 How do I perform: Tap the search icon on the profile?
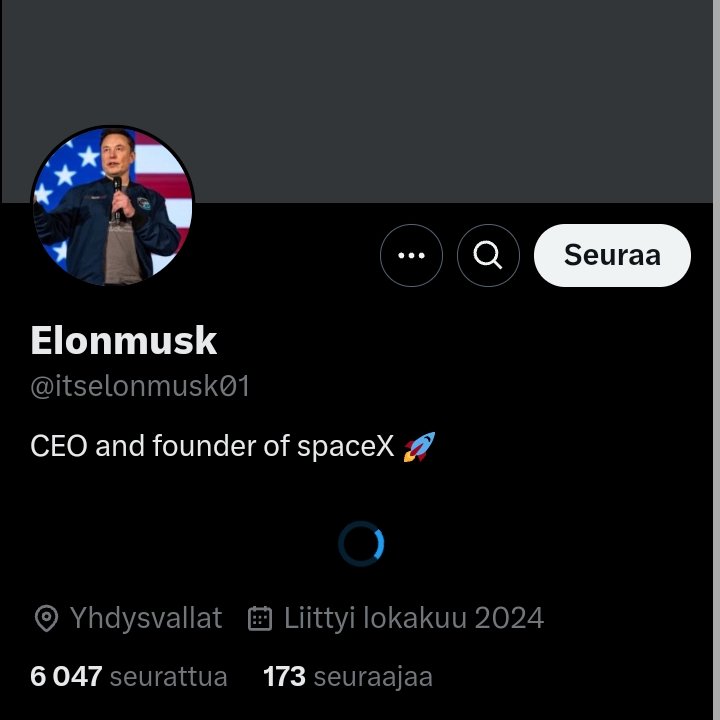point(488,255)
